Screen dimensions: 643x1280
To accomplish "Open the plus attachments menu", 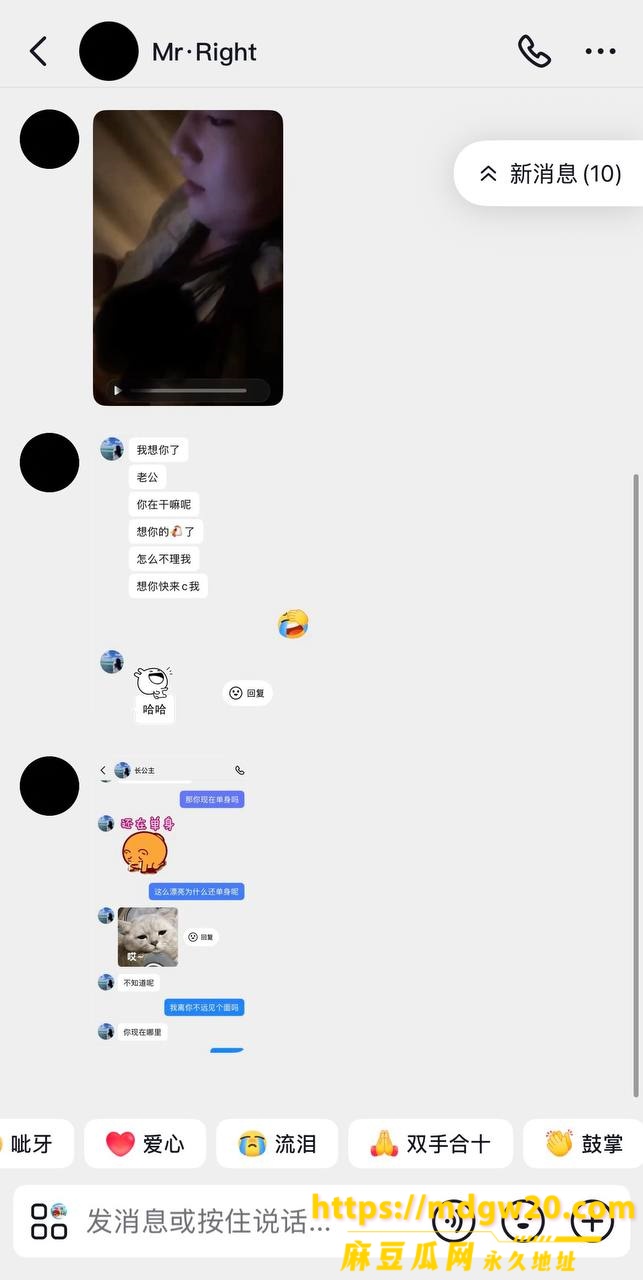I will coord(592,1221).
